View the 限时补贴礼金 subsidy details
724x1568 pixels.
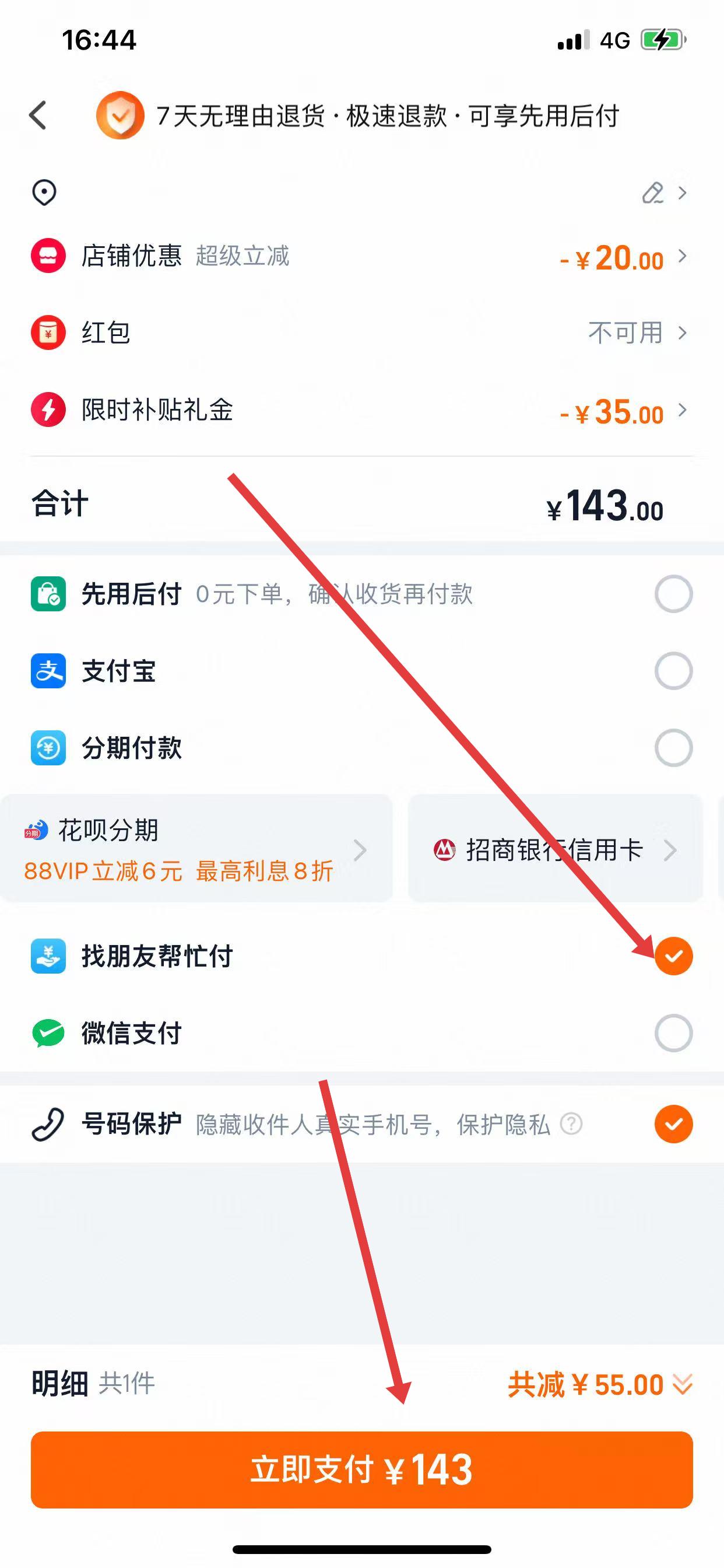point(621,411)
